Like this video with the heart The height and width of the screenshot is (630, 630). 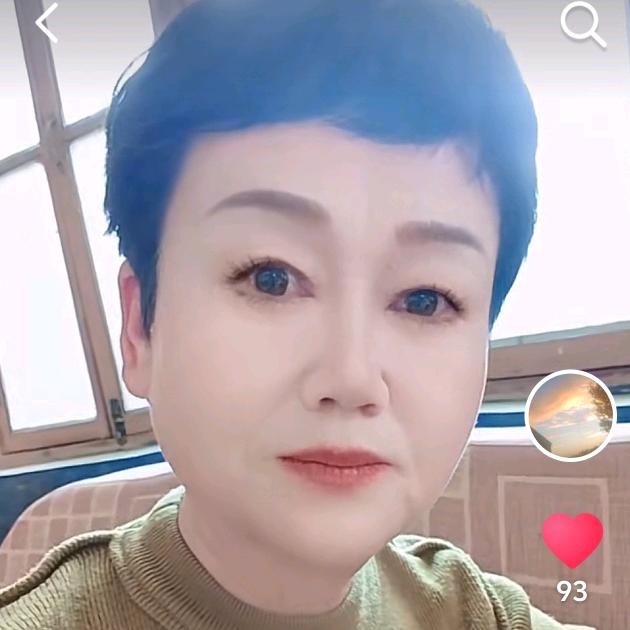tap(572, 540)
